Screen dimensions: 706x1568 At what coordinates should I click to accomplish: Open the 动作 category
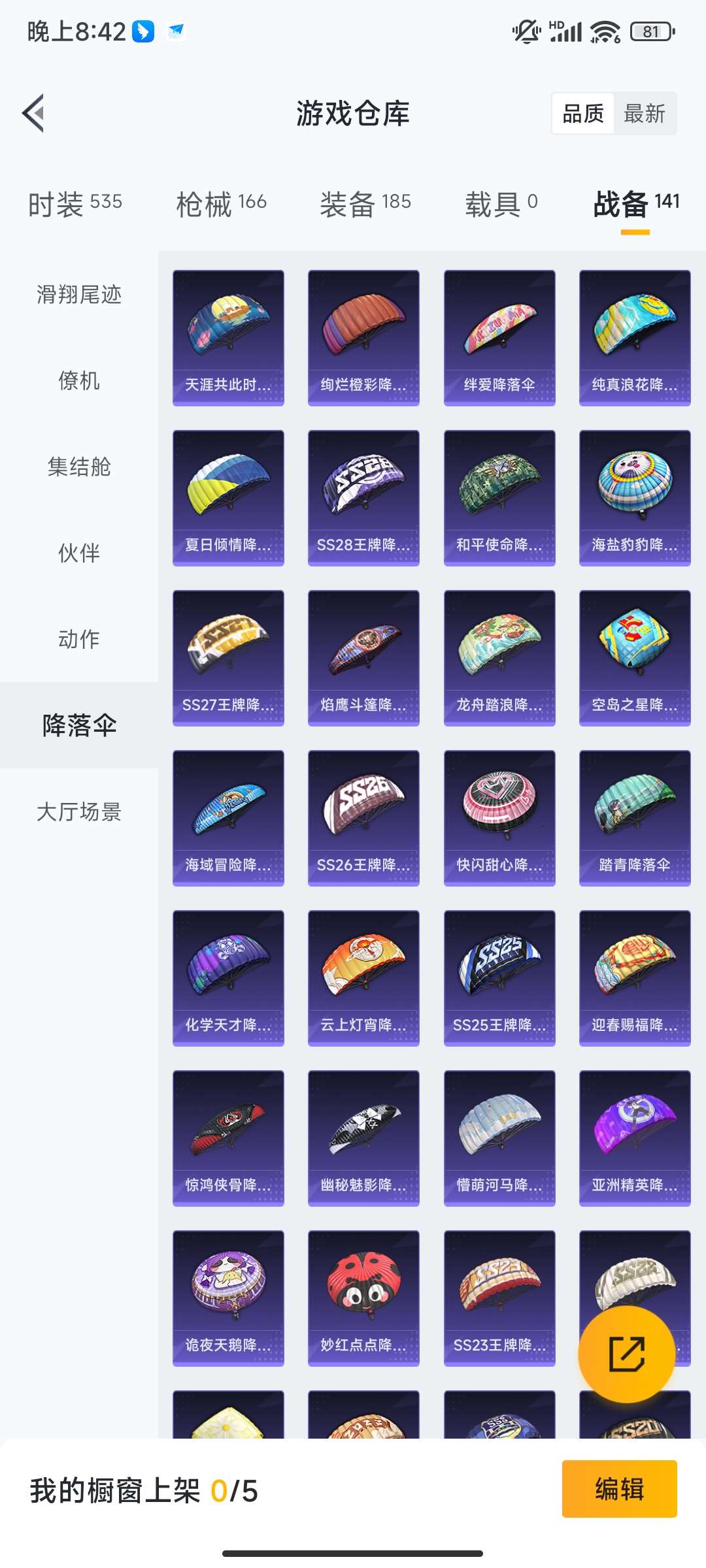pyautogui.click(x=79, y=639)
